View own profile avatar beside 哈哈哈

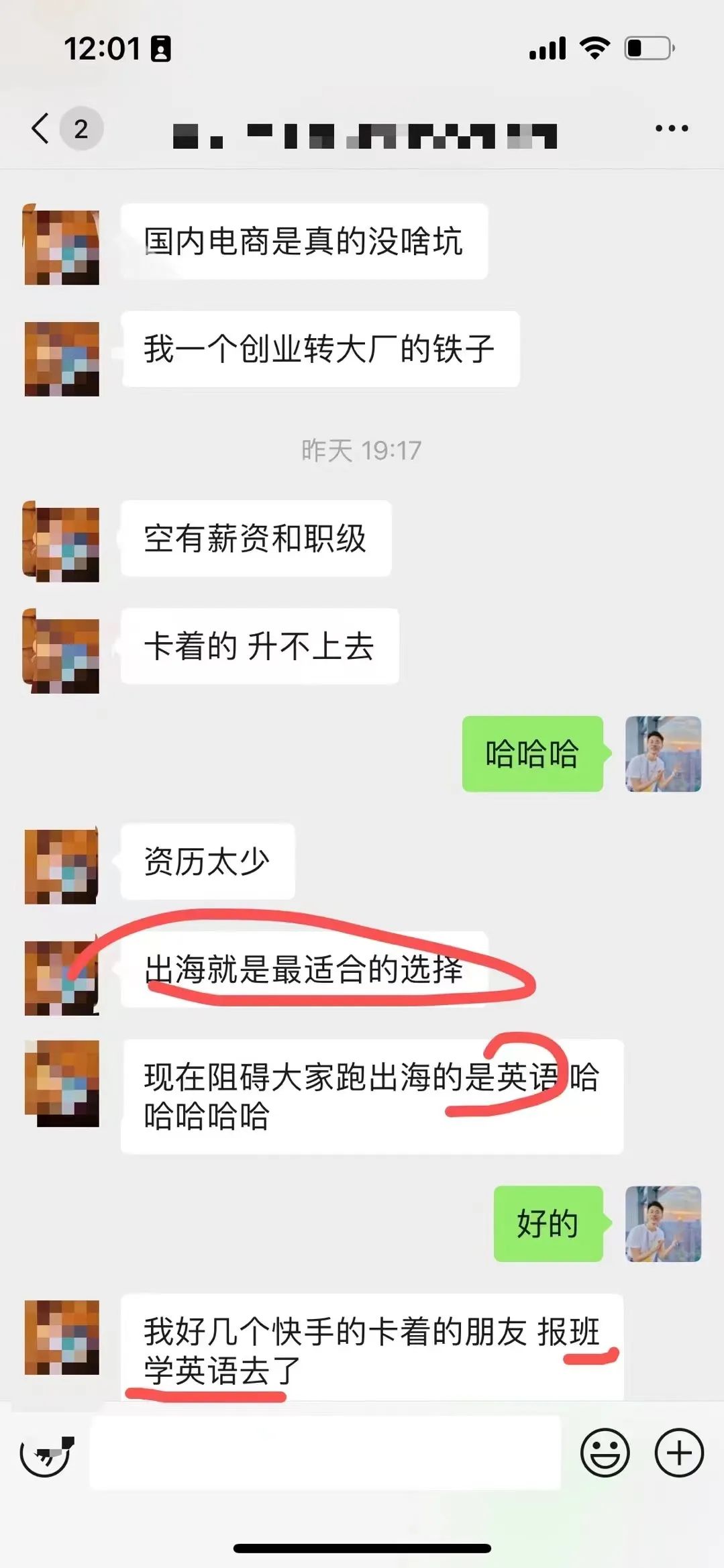(x=663, y=753)
